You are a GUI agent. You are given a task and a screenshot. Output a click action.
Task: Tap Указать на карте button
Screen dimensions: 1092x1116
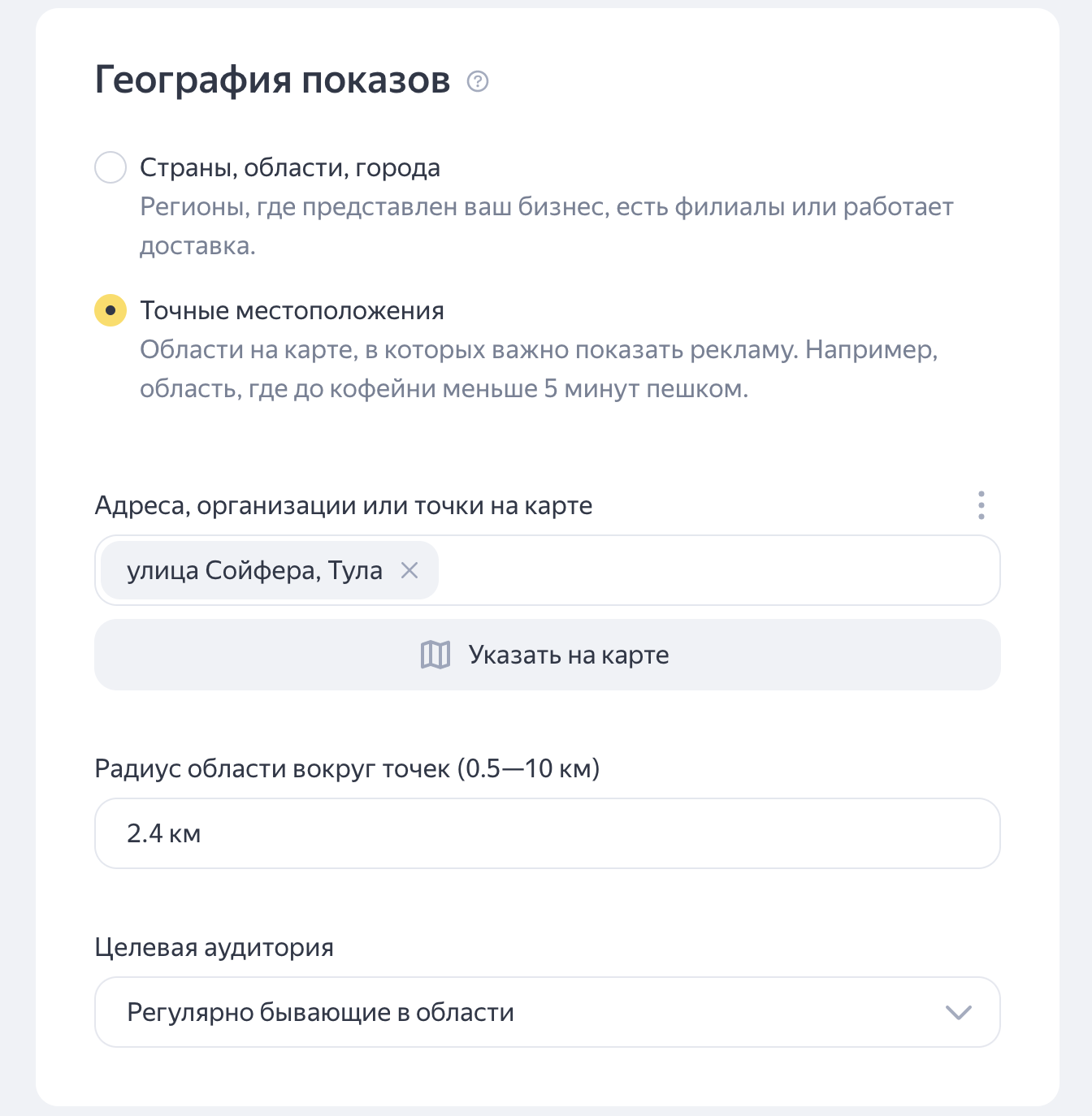click(547, 655)
